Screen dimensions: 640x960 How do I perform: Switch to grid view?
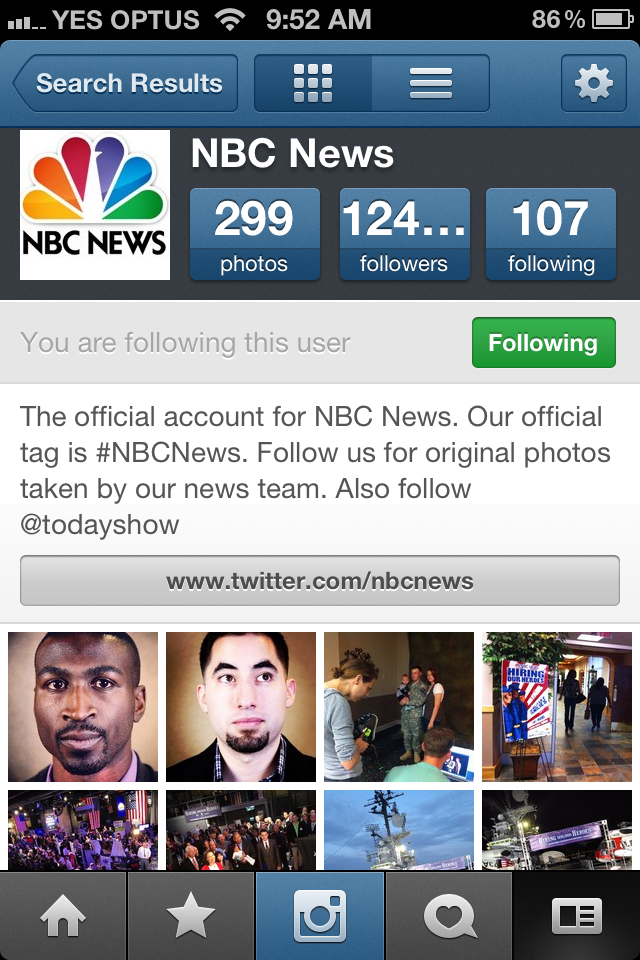[313, 83]
